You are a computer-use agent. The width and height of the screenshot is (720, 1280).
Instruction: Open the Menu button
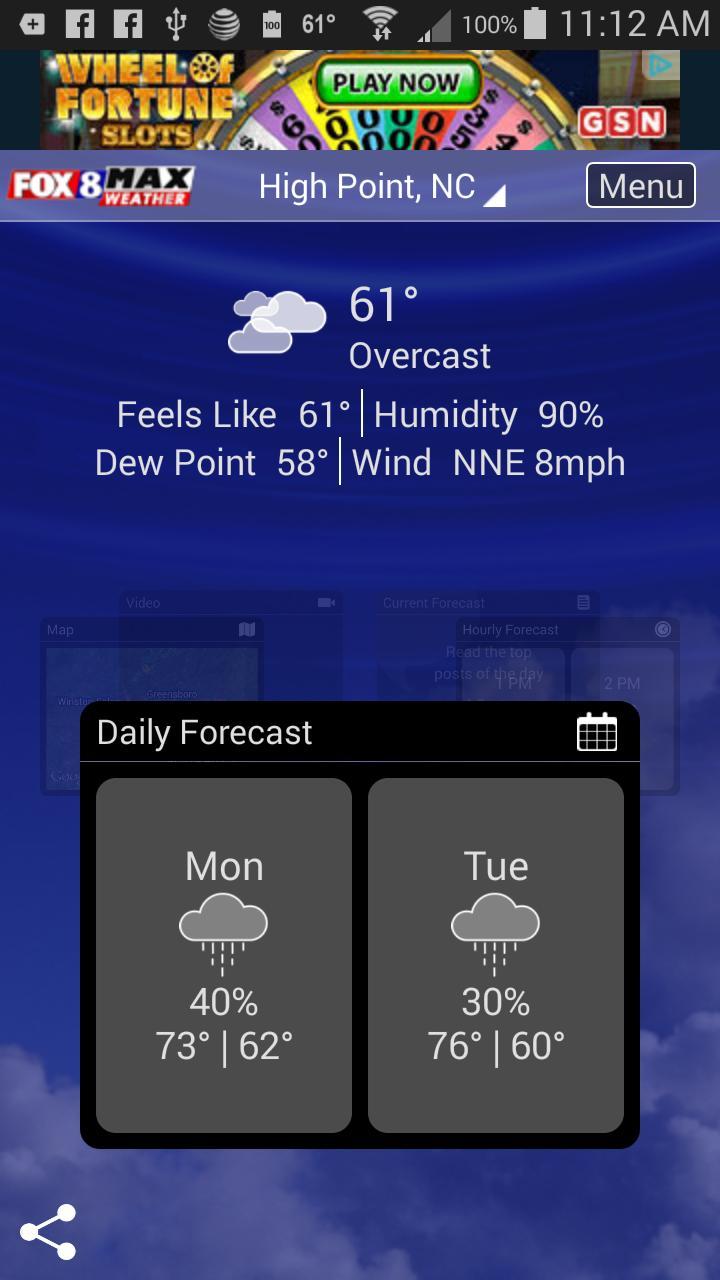(641, 185)
